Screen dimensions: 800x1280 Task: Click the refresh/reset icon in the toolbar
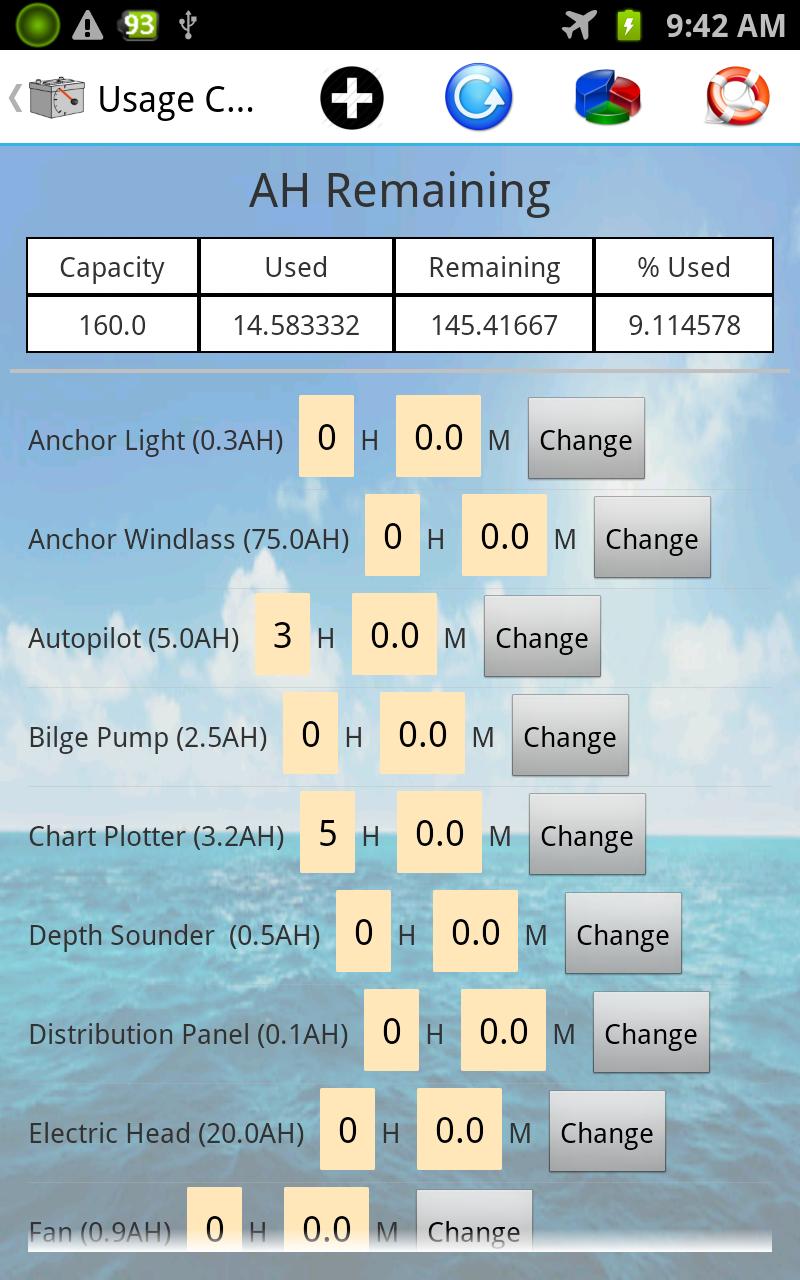tap(477, 97)
